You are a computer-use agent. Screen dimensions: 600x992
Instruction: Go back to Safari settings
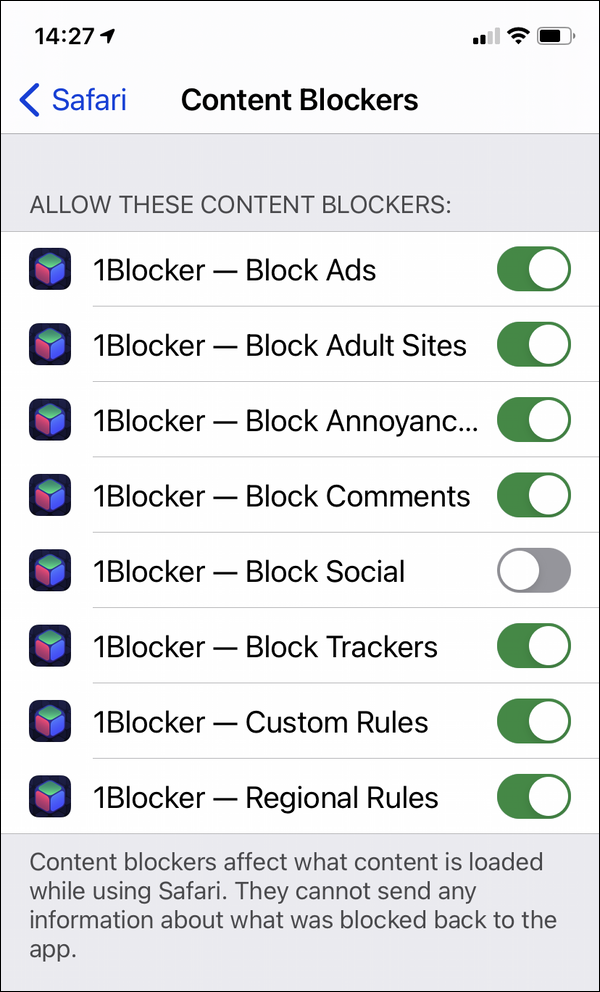click(72, 100)
